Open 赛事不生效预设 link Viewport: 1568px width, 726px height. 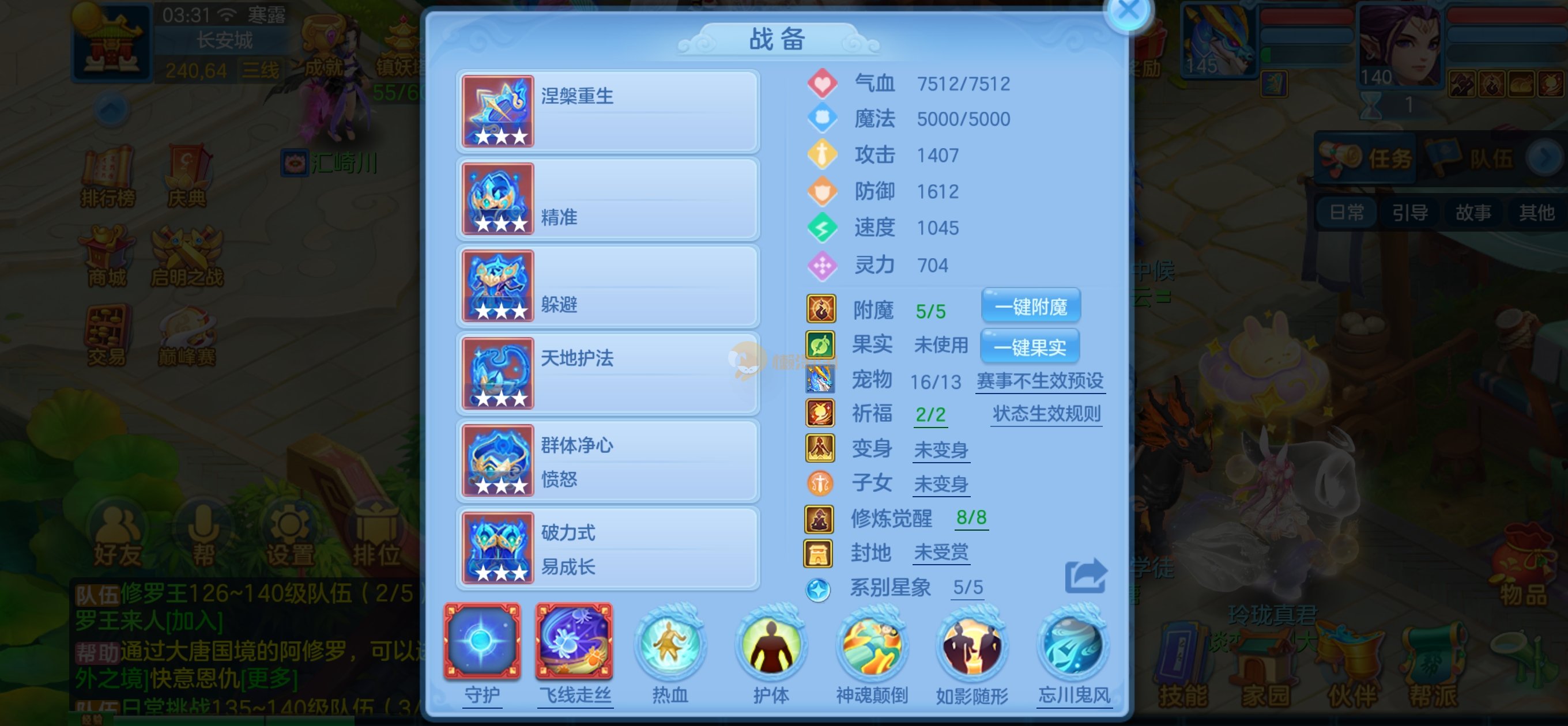tap(1039, 381)
